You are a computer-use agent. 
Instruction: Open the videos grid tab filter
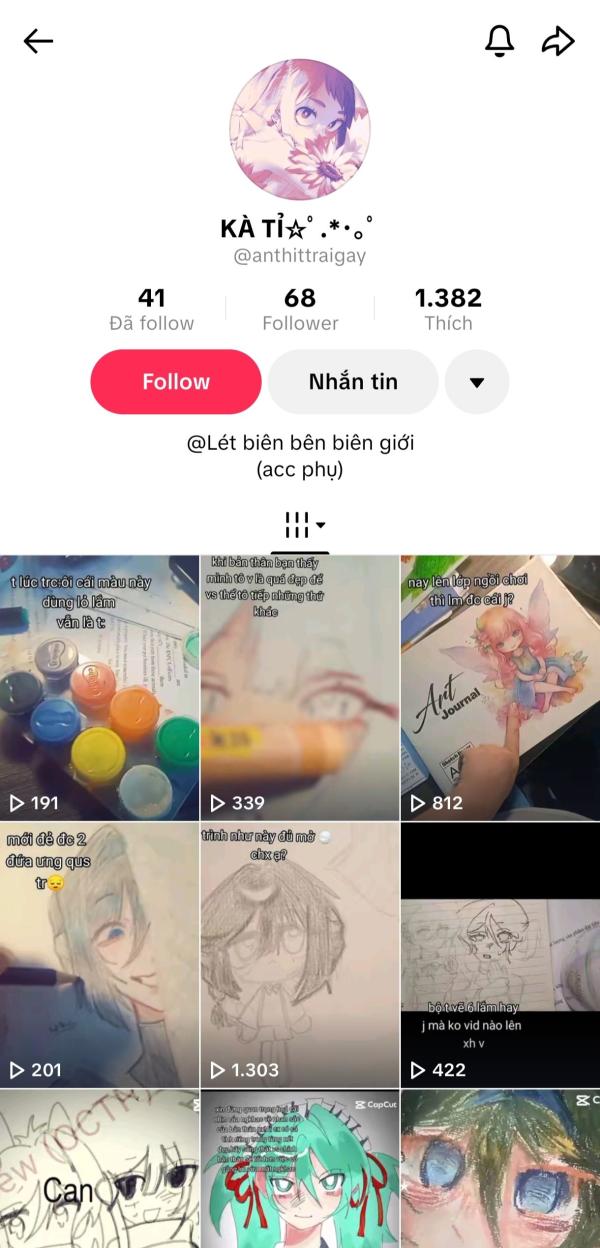(300, 524)
